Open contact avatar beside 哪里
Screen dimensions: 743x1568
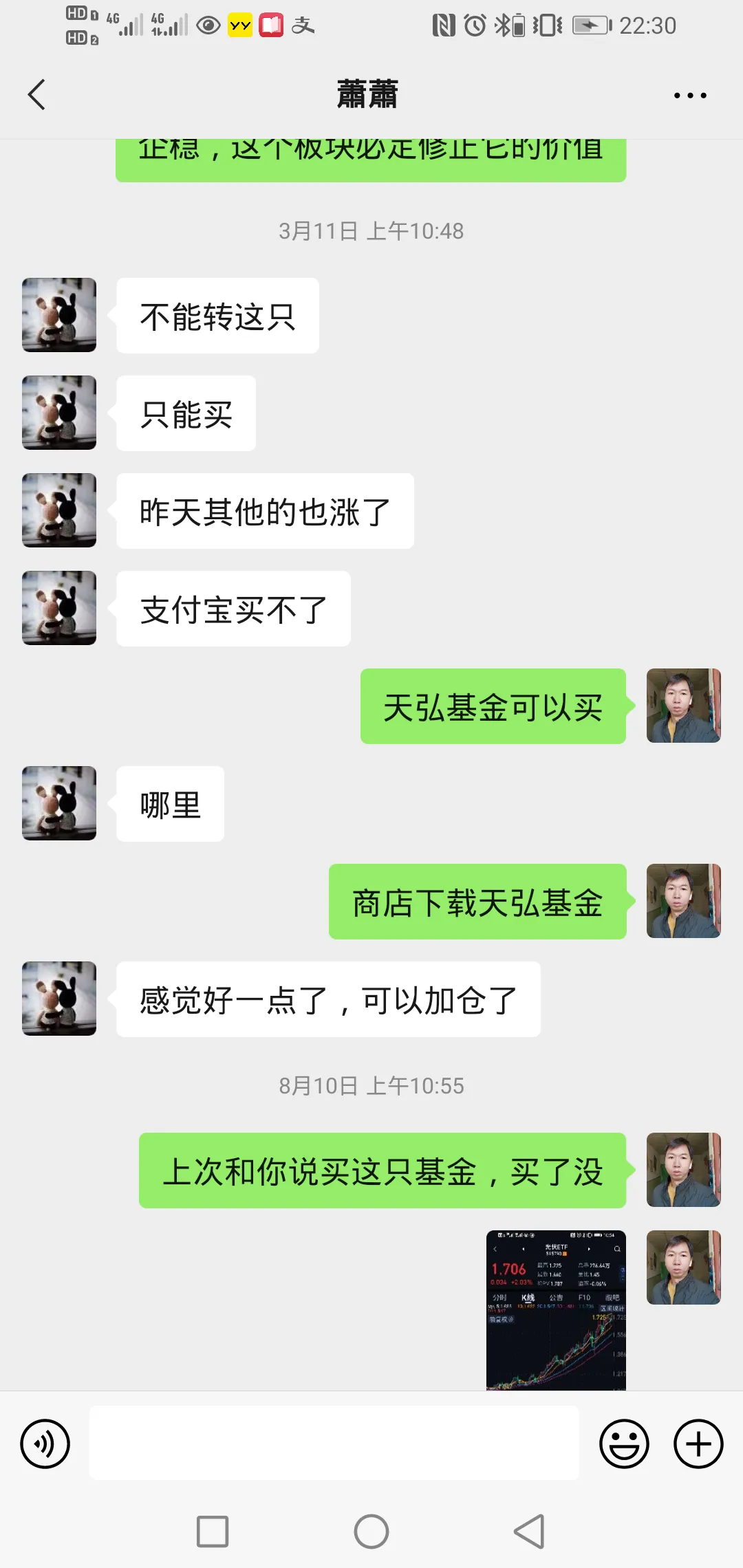(59, 803)
